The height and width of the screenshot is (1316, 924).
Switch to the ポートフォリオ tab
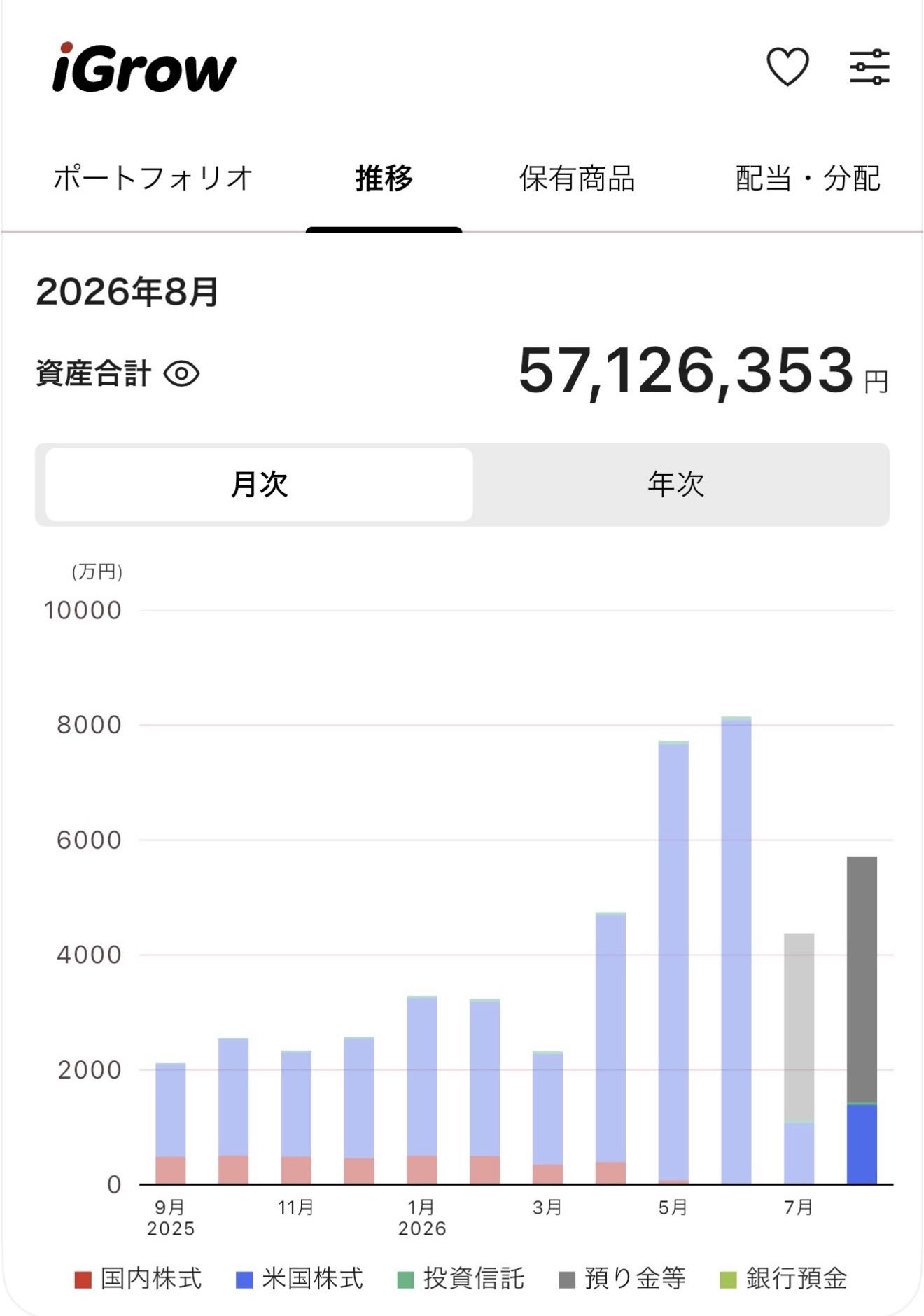153,178
